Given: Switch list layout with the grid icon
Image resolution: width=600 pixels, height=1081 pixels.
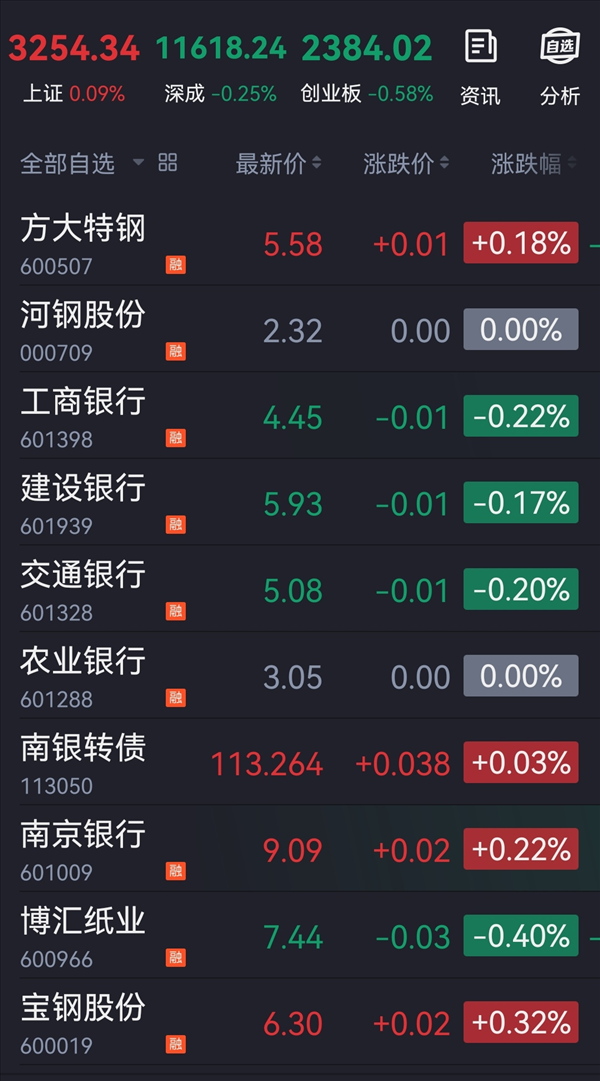Looking at the screenshot, I should tap(168, 163).
